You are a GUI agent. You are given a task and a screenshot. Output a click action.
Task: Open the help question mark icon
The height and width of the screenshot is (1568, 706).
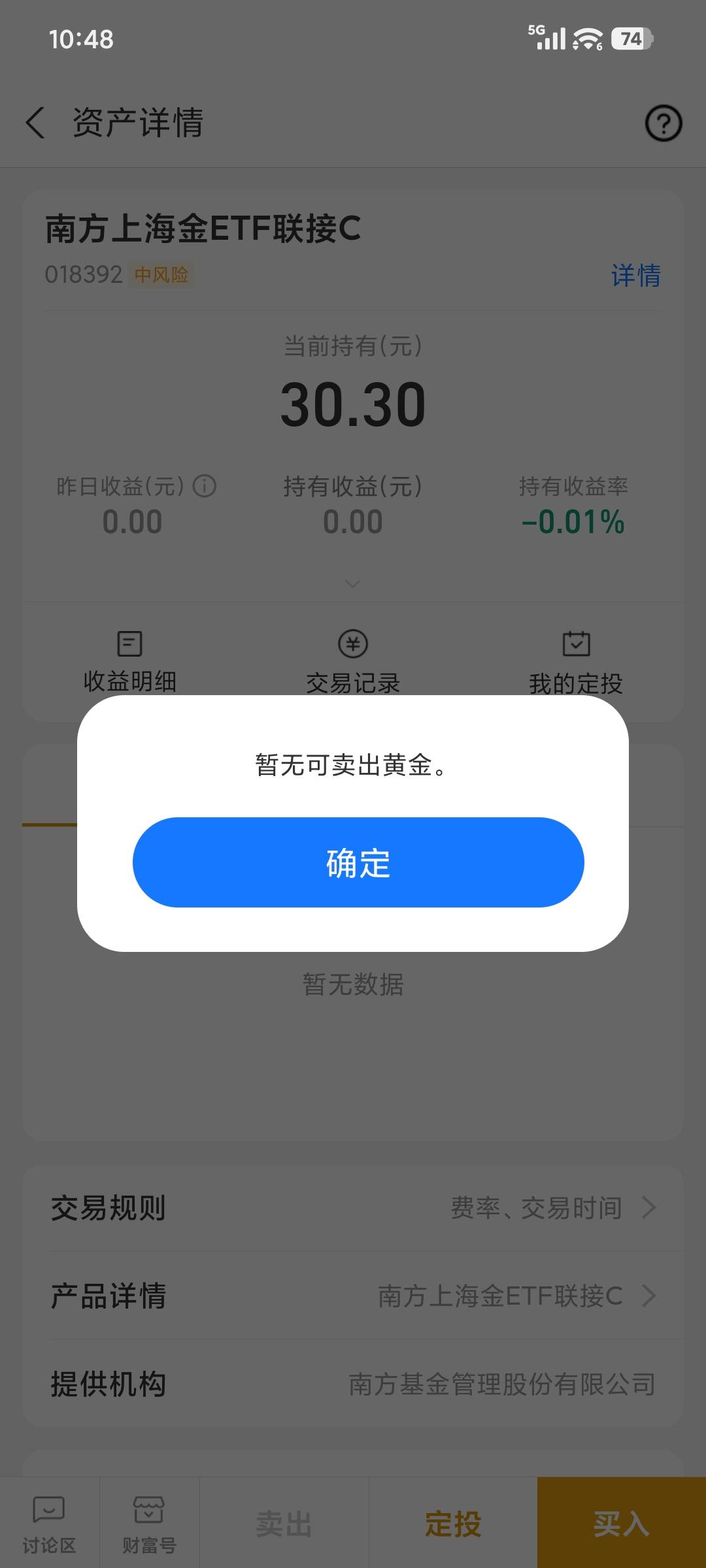[x=664, y=123]
